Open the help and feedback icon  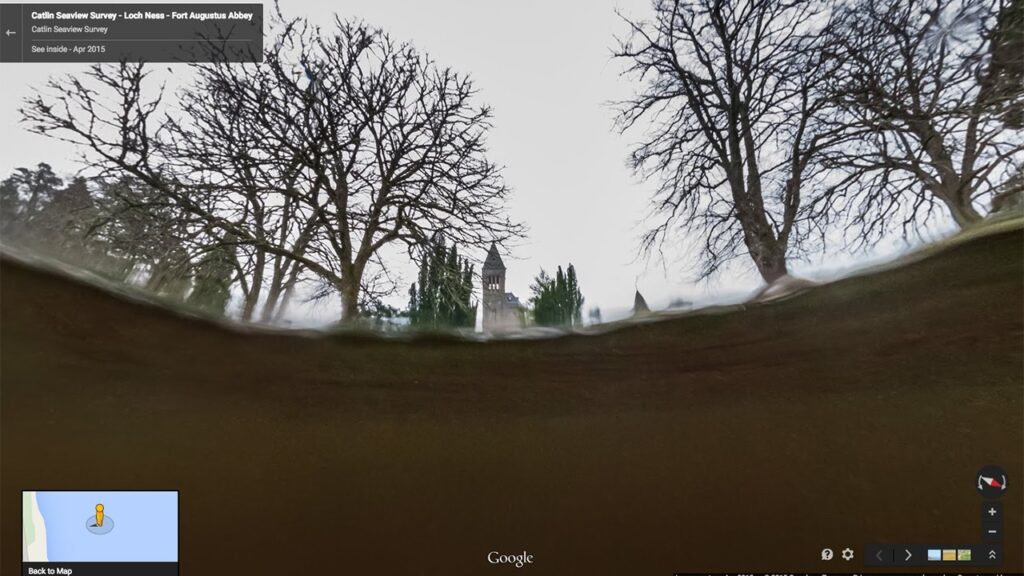[827, 555]
